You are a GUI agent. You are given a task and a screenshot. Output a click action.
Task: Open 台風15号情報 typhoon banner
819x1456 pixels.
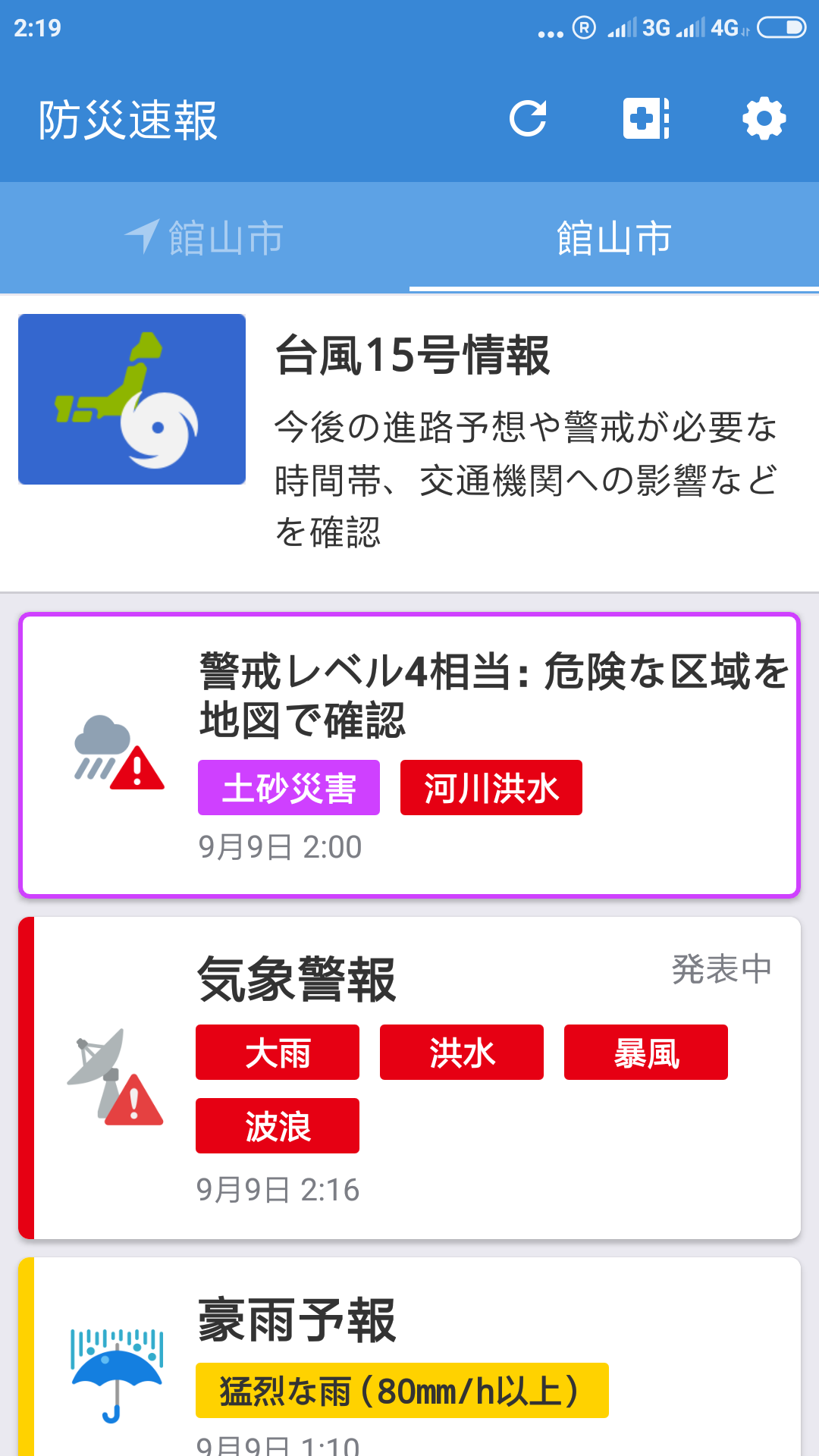click(x=409, y=440)
